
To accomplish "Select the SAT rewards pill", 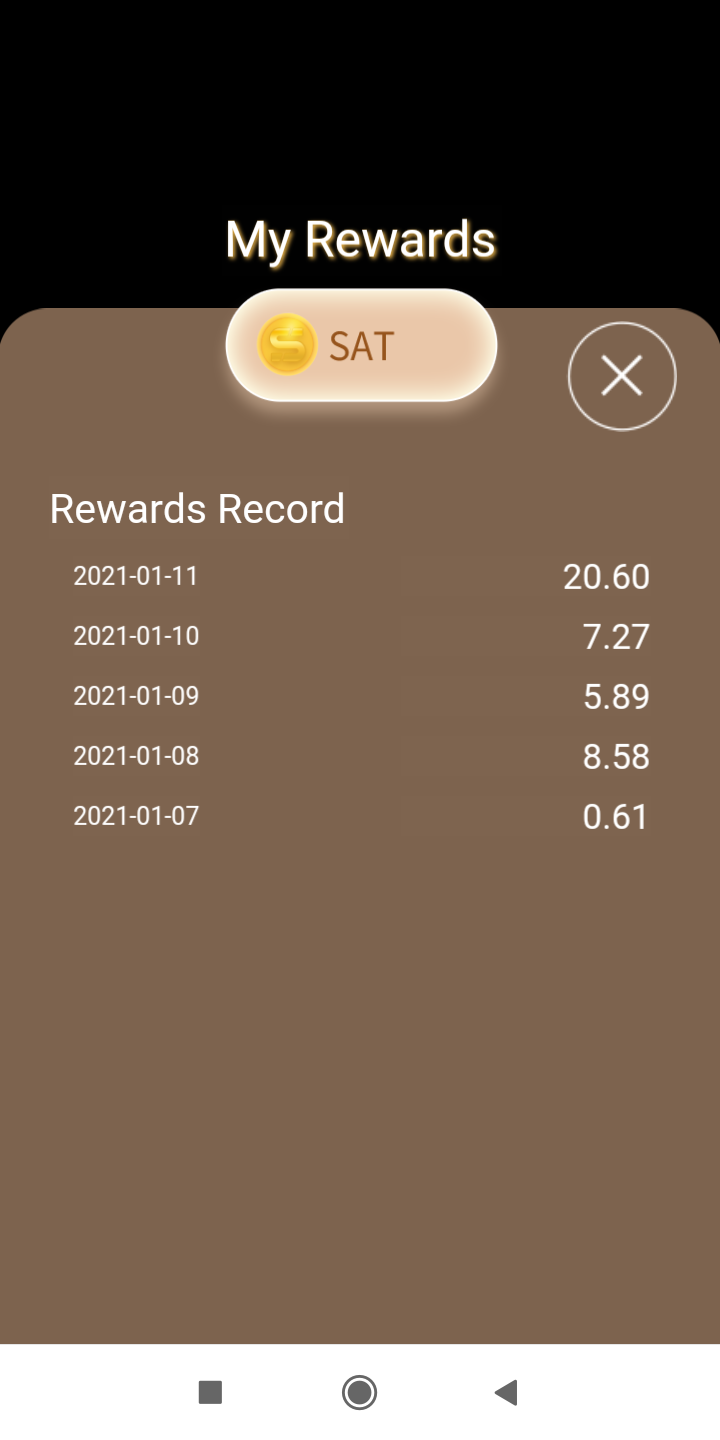I will 361,345.
